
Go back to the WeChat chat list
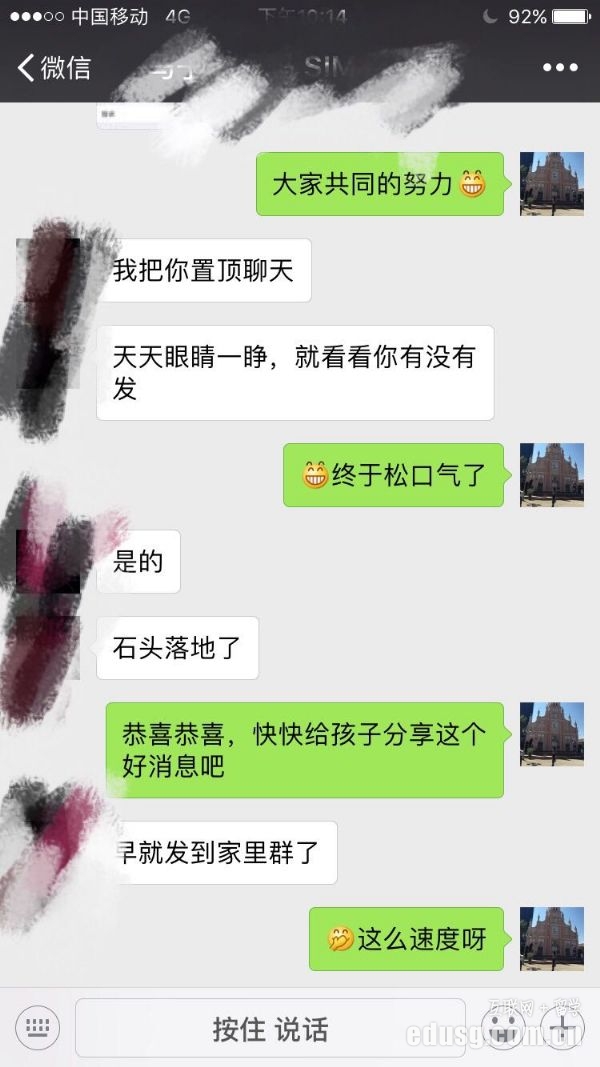[x=54, y=68]
